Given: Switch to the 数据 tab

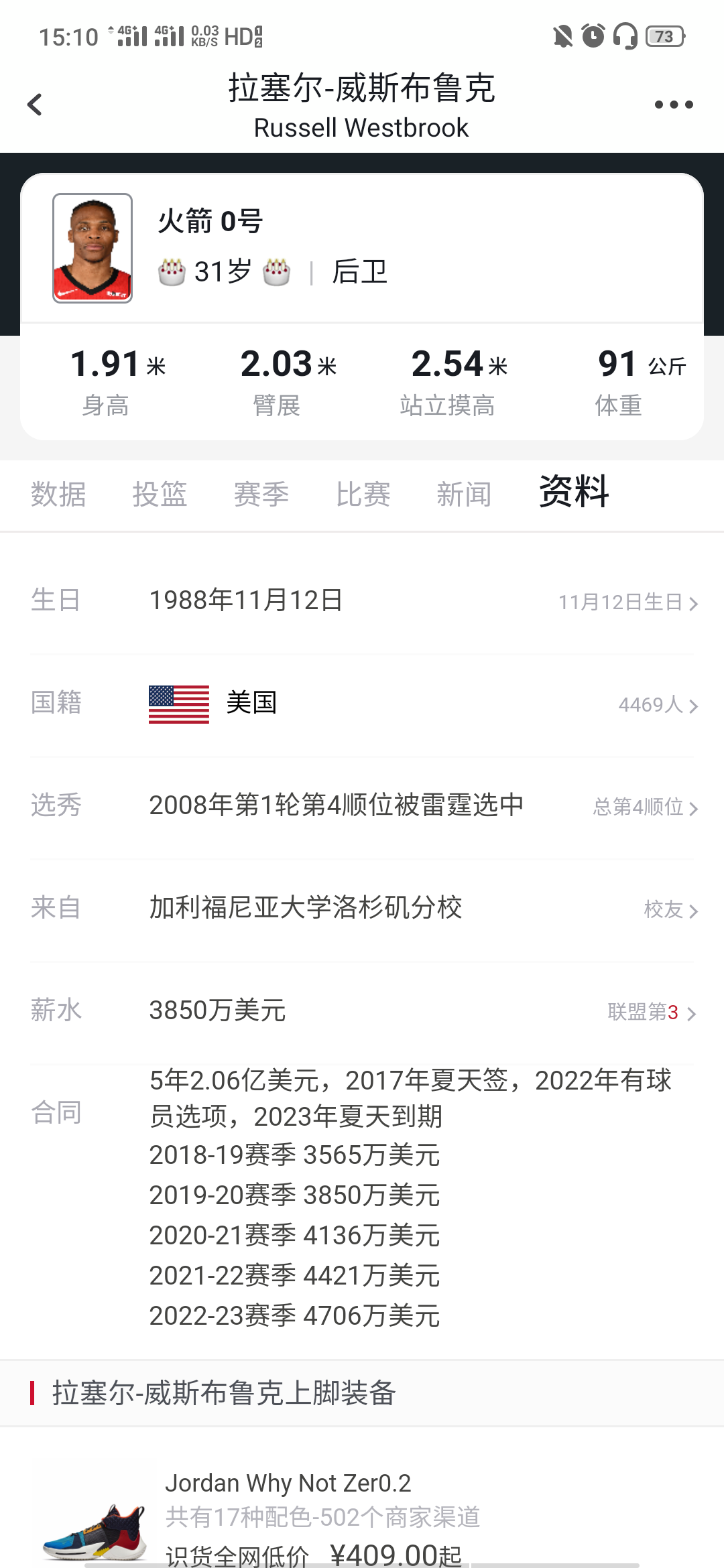Looking at the screenshot, I should click(58, 495).
